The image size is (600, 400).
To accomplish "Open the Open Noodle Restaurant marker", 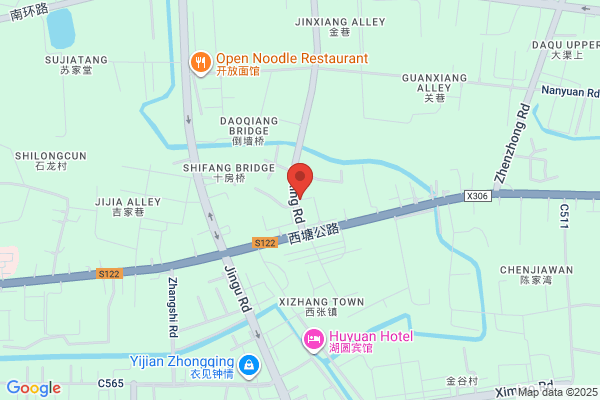I will click(201, 63).
